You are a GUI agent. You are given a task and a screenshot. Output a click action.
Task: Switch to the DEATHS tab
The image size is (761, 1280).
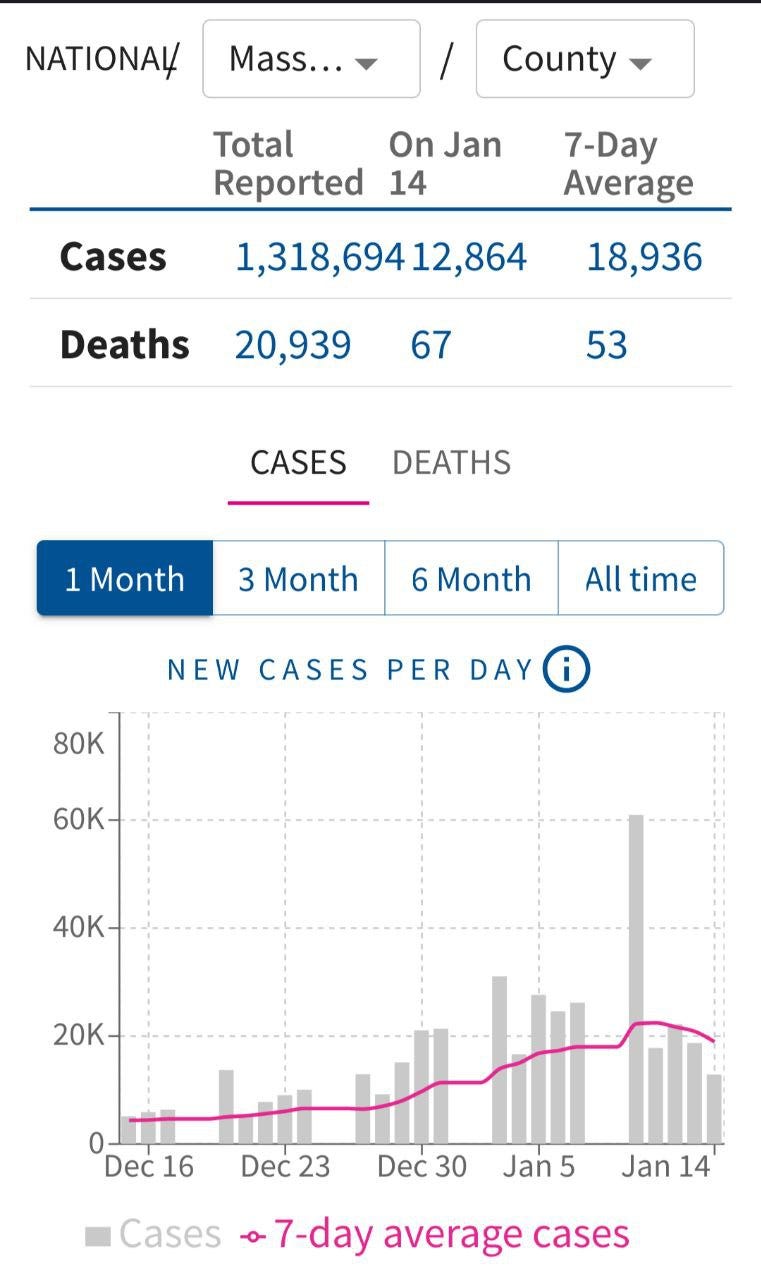pyautogui.click(x=451, y=463)
